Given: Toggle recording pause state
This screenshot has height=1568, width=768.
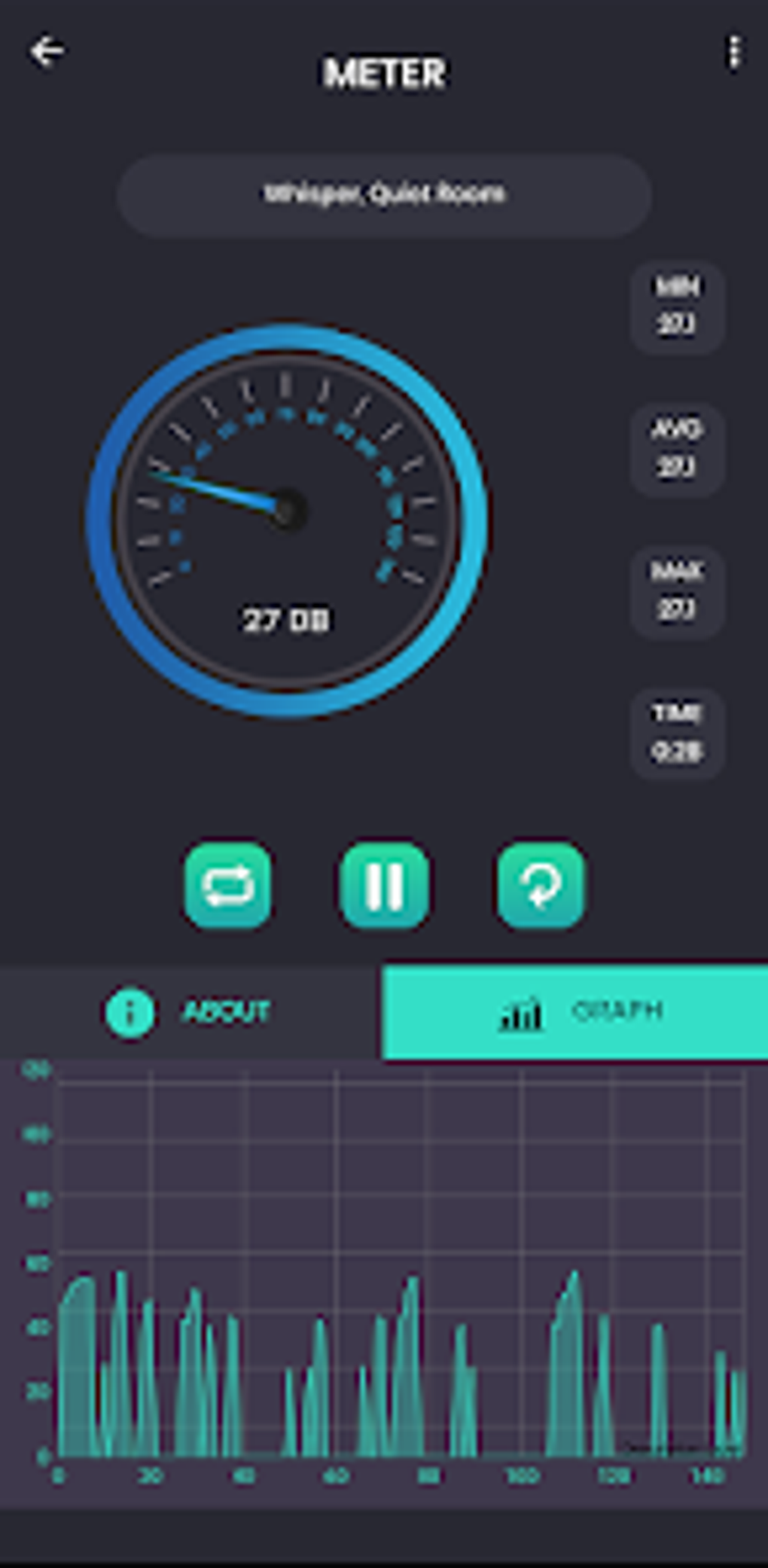Looking at the screenshot, I should pos(384,887).
